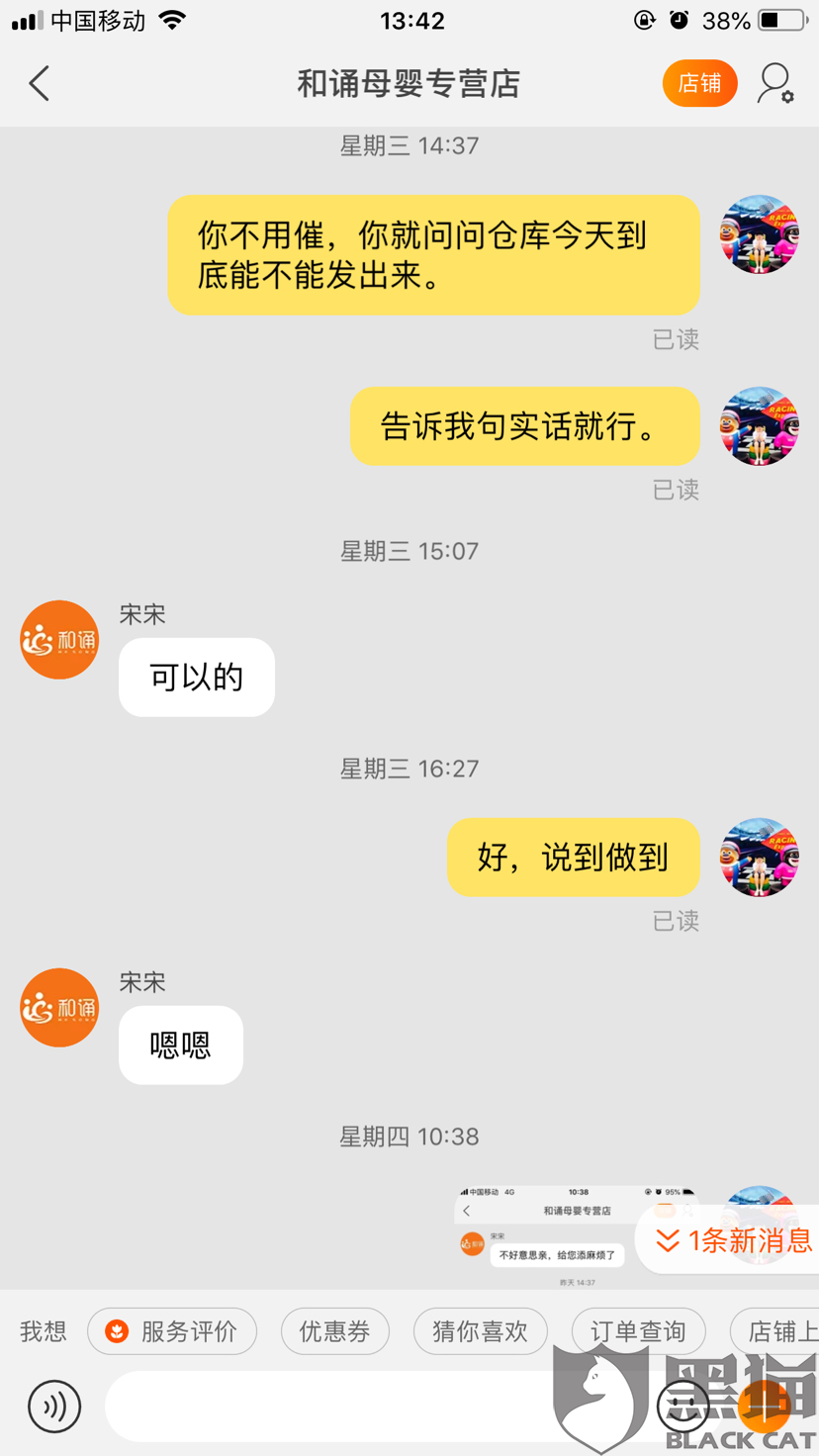Open chat profile settings icon
This screenshot has width=819, height=1456.
click(775, 84)
